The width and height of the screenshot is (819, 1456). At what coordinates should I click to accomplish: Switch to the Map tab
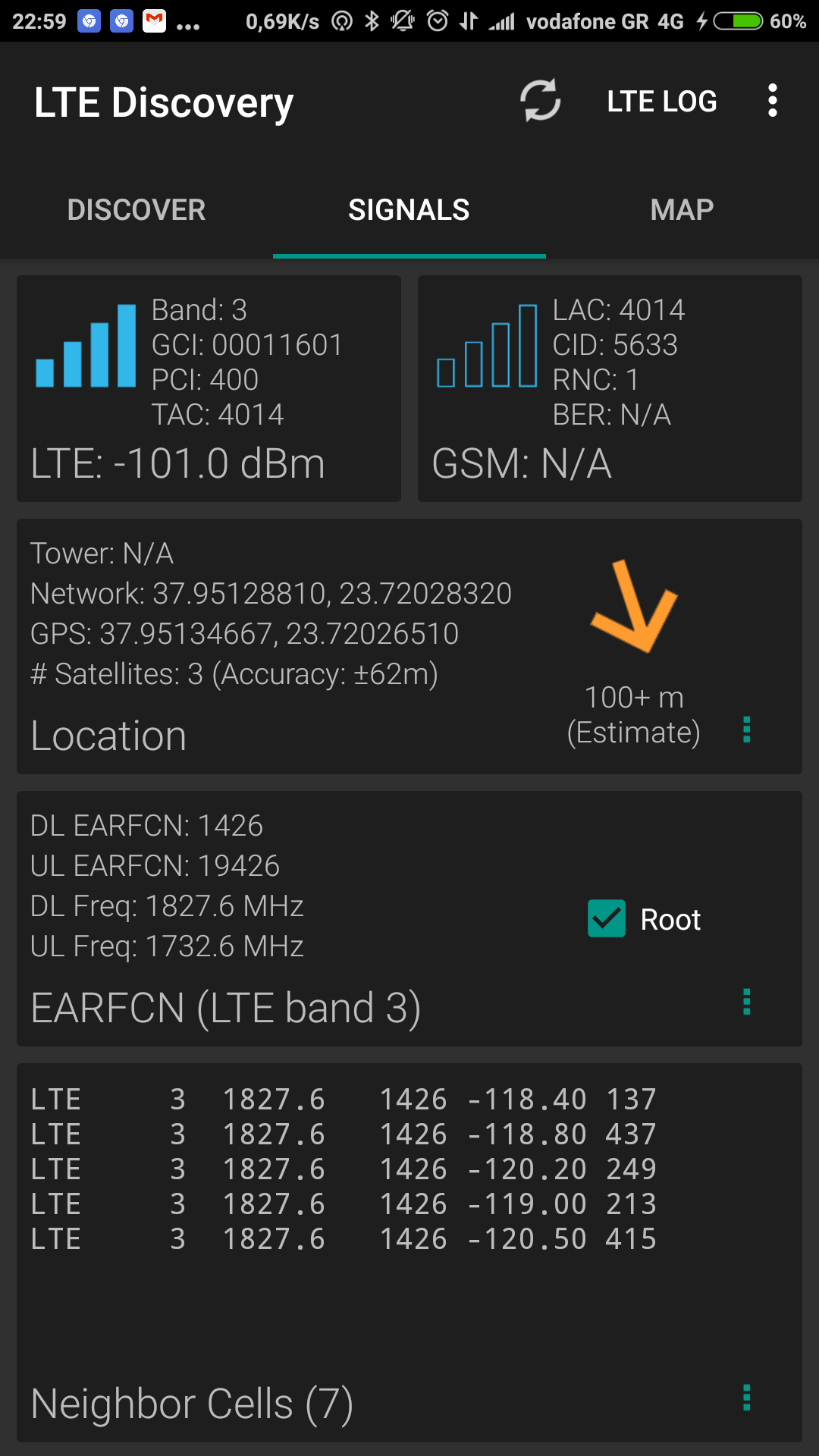[x=682, y=210]
